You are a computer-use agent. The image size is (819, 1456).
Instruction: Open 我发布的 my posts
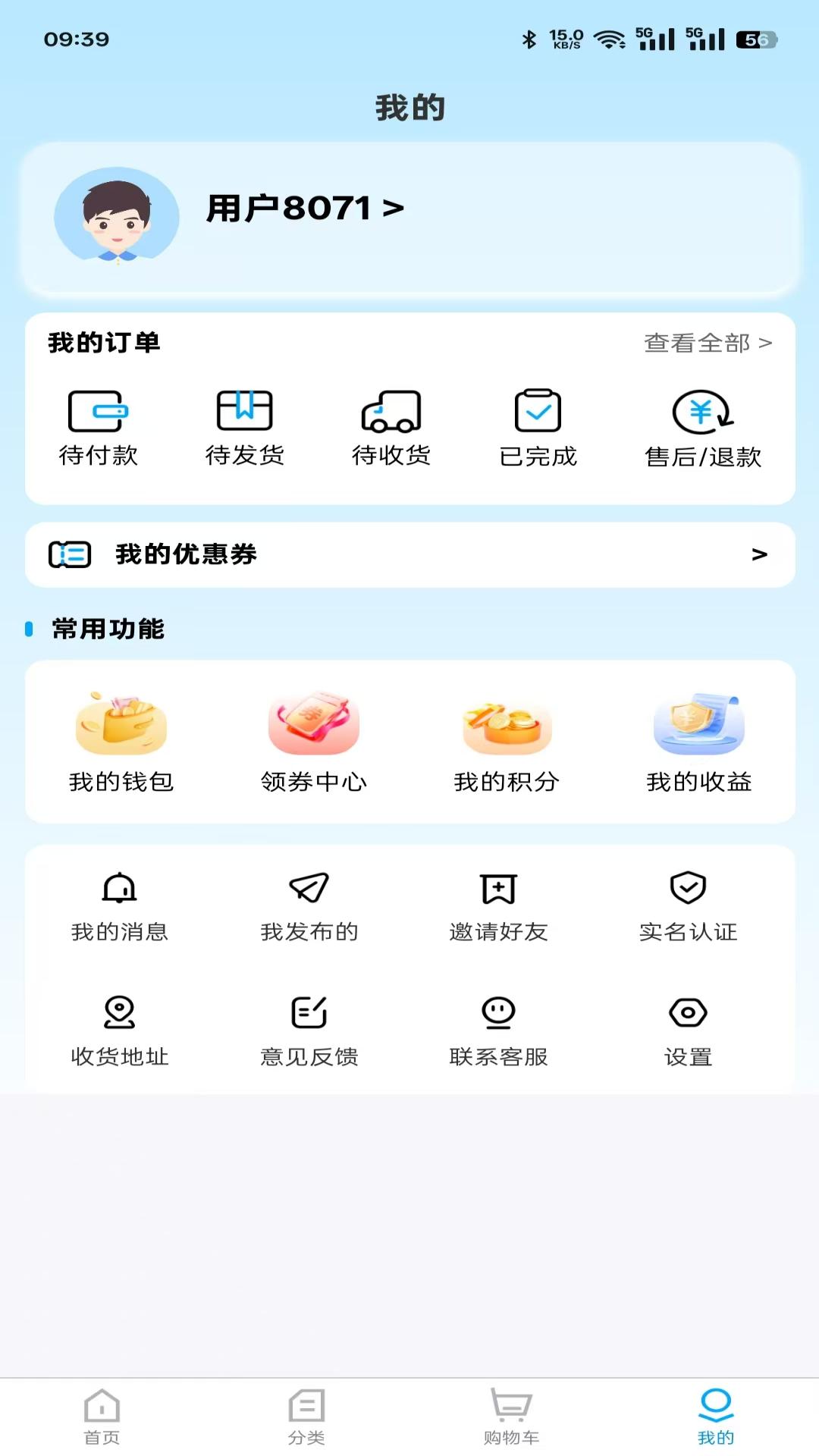pos(309,906)
